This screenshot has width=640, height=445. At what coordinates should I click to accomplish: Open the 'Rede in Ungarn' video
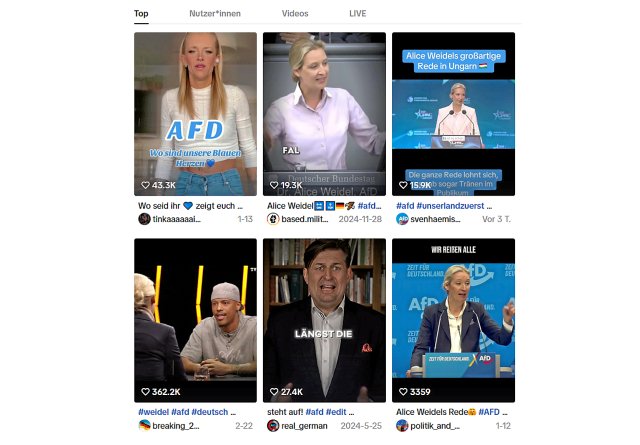coord(453,113)
